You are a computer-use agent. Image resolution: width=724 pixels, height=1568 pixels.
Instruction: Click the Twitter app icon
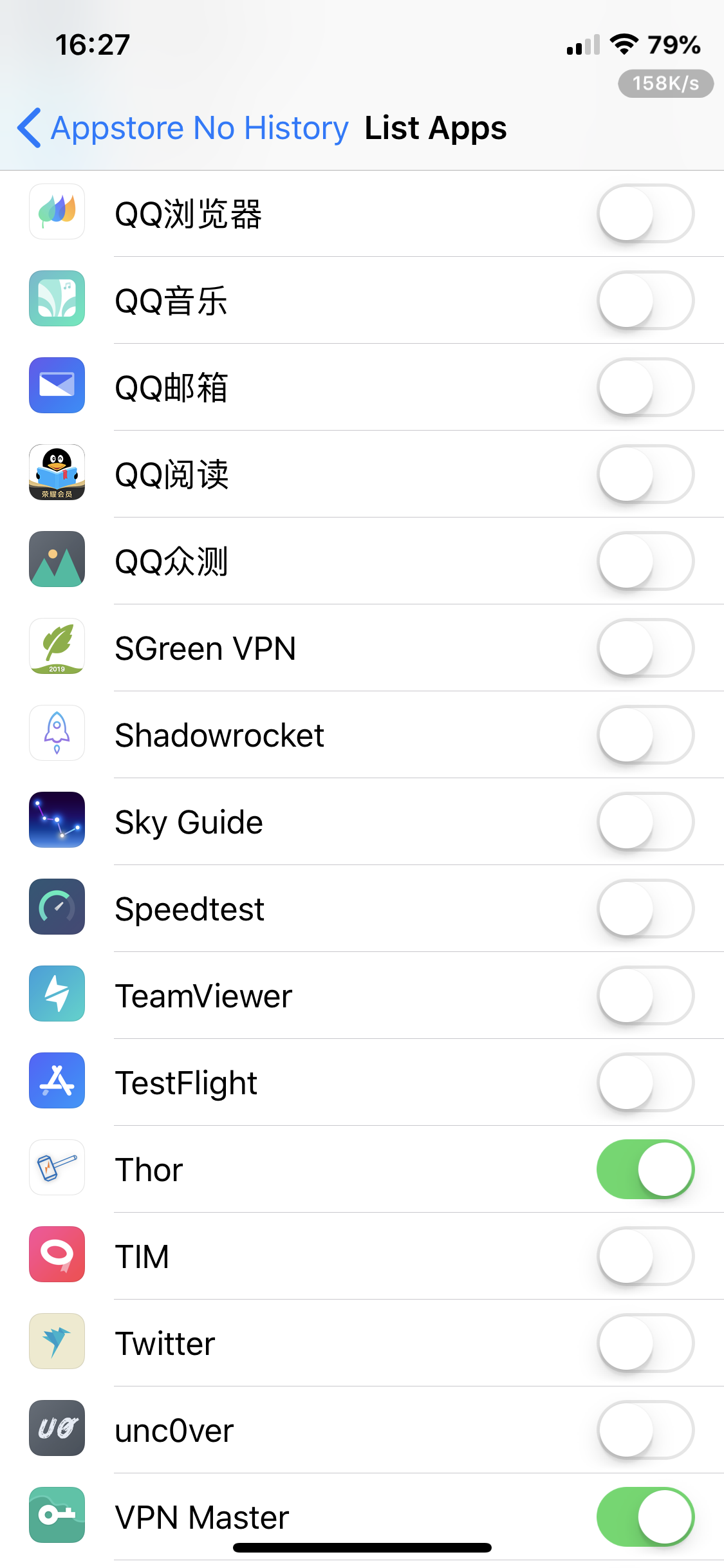[57, 1341]
